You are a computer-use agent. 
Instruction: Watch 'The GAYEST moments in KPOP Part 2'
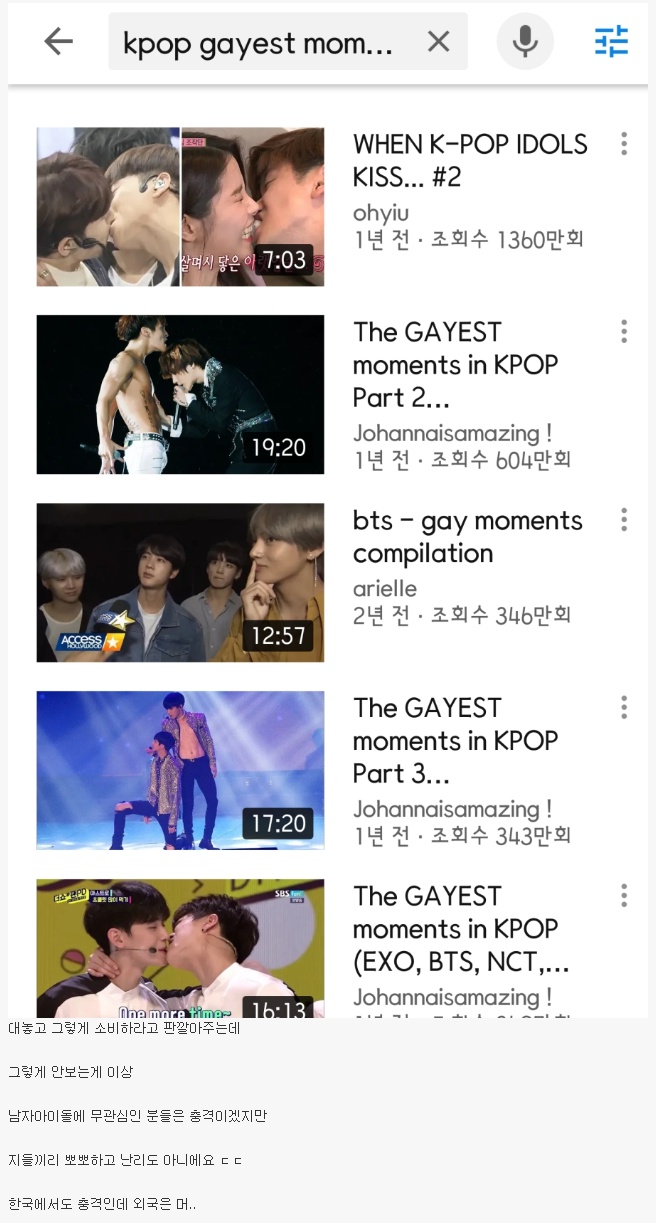click(180, 394)
